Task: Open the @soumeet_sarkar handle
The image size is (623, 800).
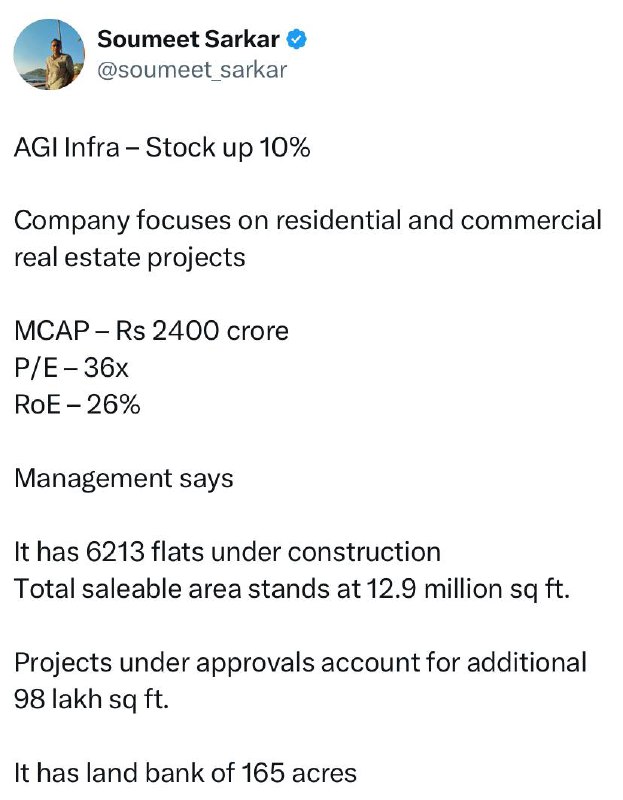Action: [x=192, y=70]
